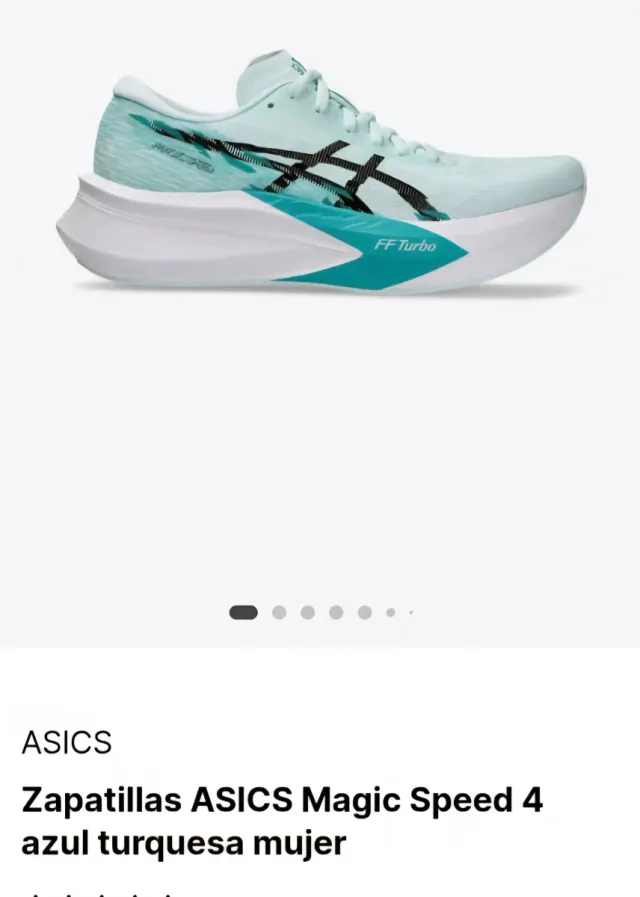Jump to the second gallery image dot
The image size is (640, 897).
[279, 612]
